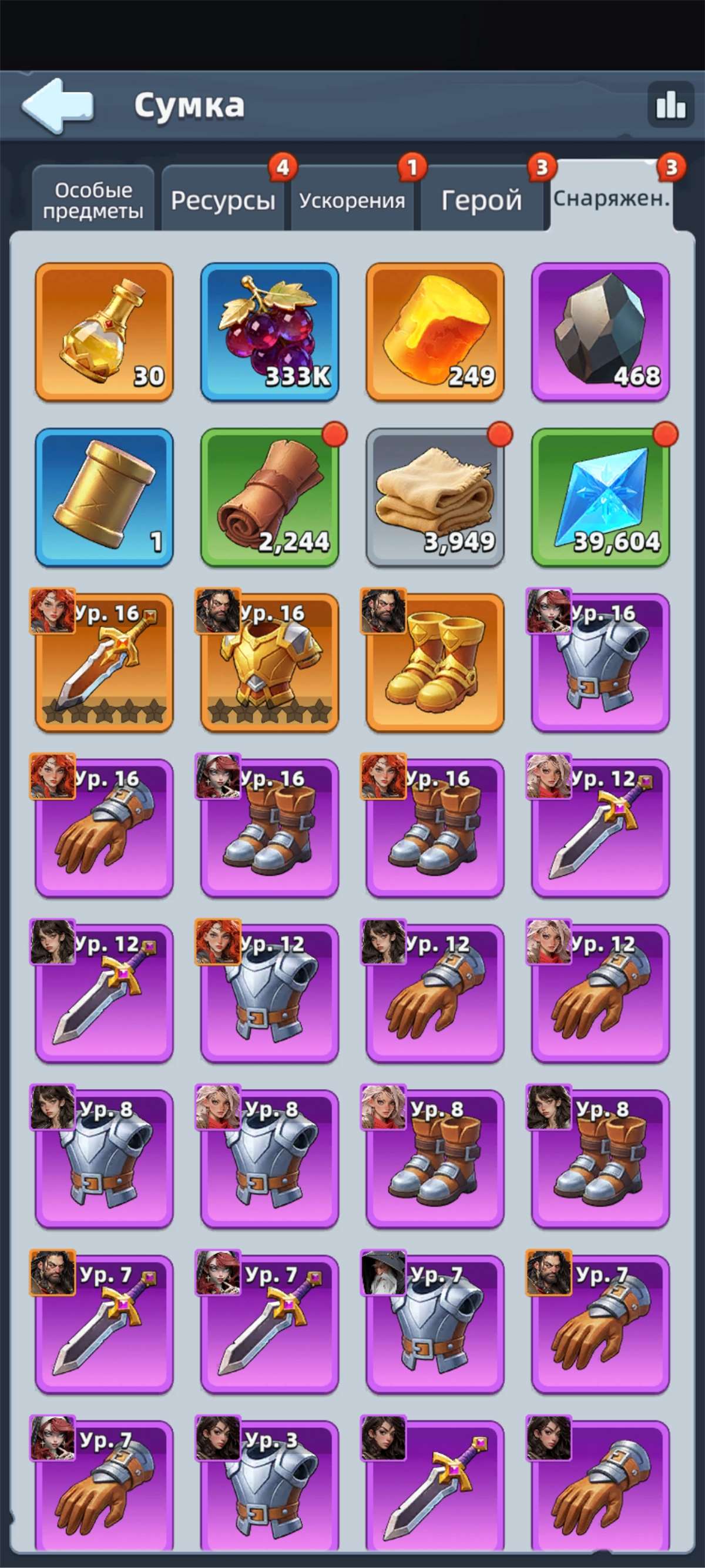This screenshot has width=705, height=1568.
Task: Open the golden level 16 chest armor
Action: 270,663
